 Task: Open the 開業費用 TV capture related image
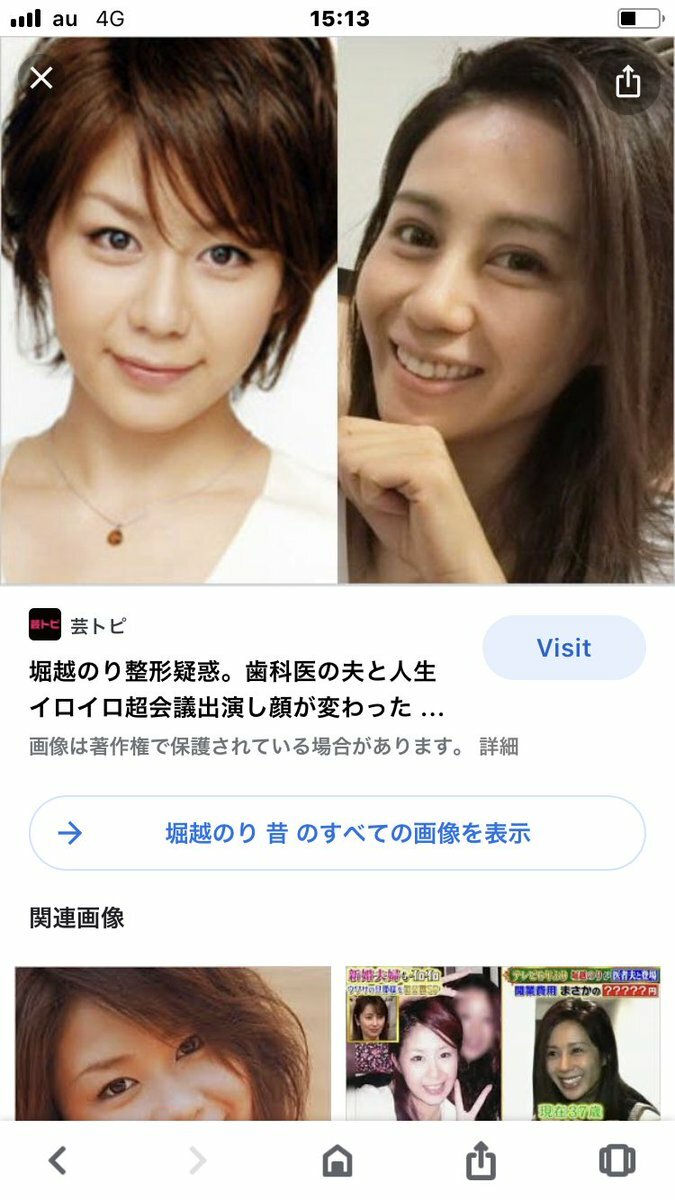coord(582,1043)
